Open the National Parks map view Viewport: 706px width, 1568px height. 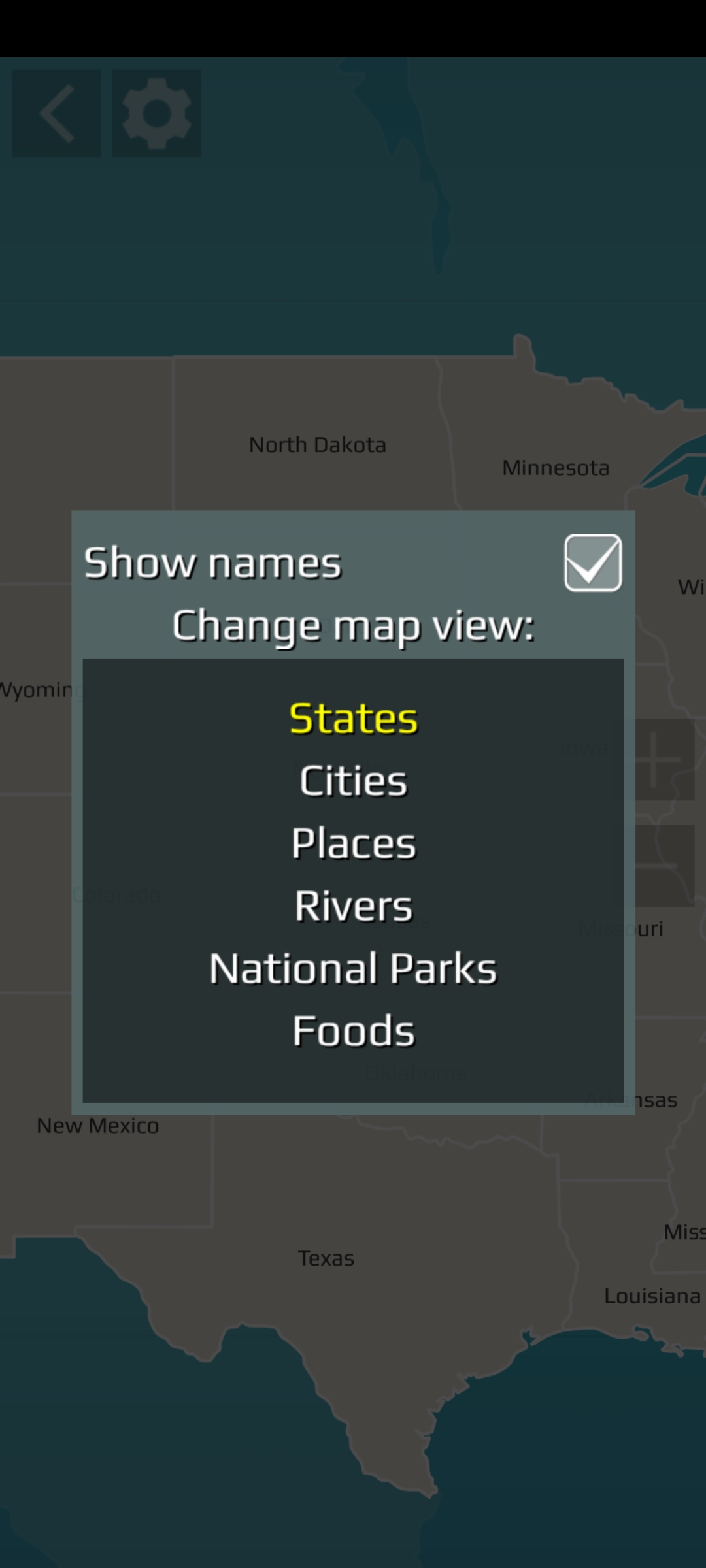(x=353, y=968)
